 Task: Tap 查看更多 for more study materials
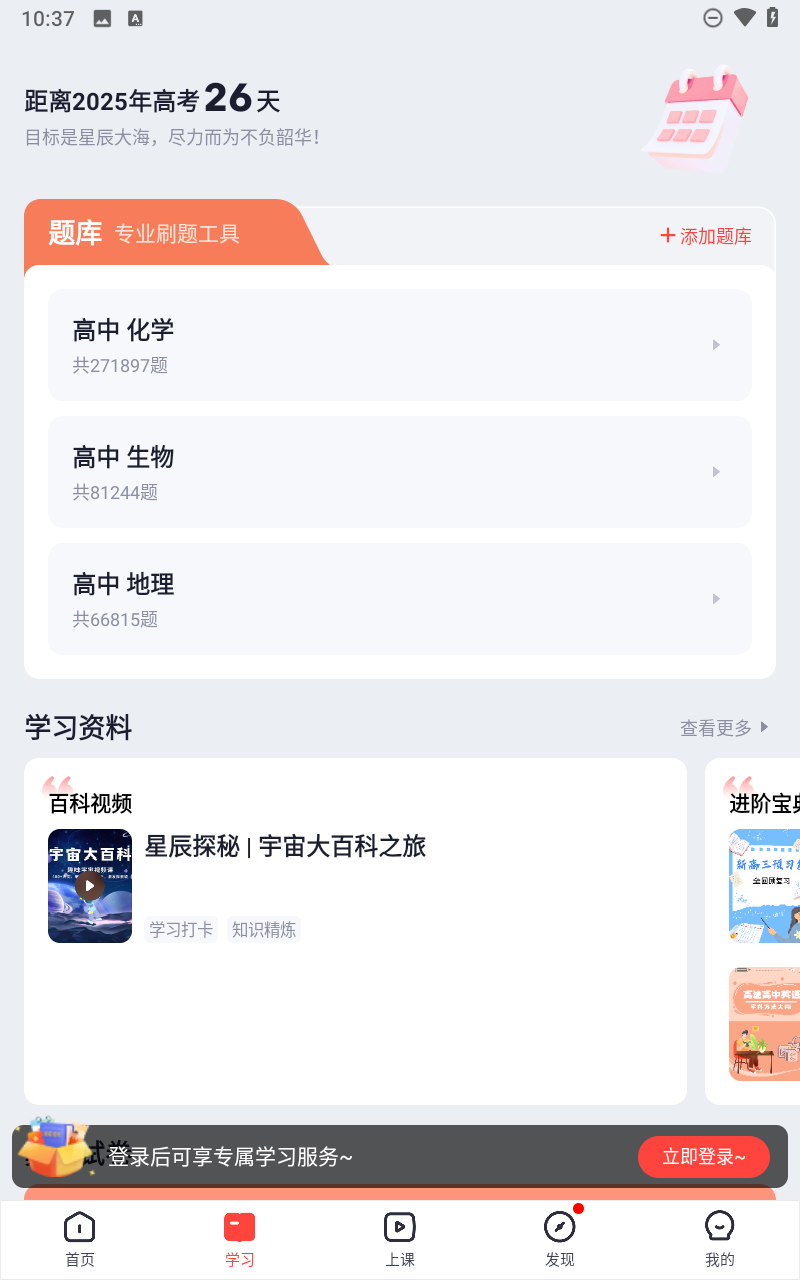[725, 728]
